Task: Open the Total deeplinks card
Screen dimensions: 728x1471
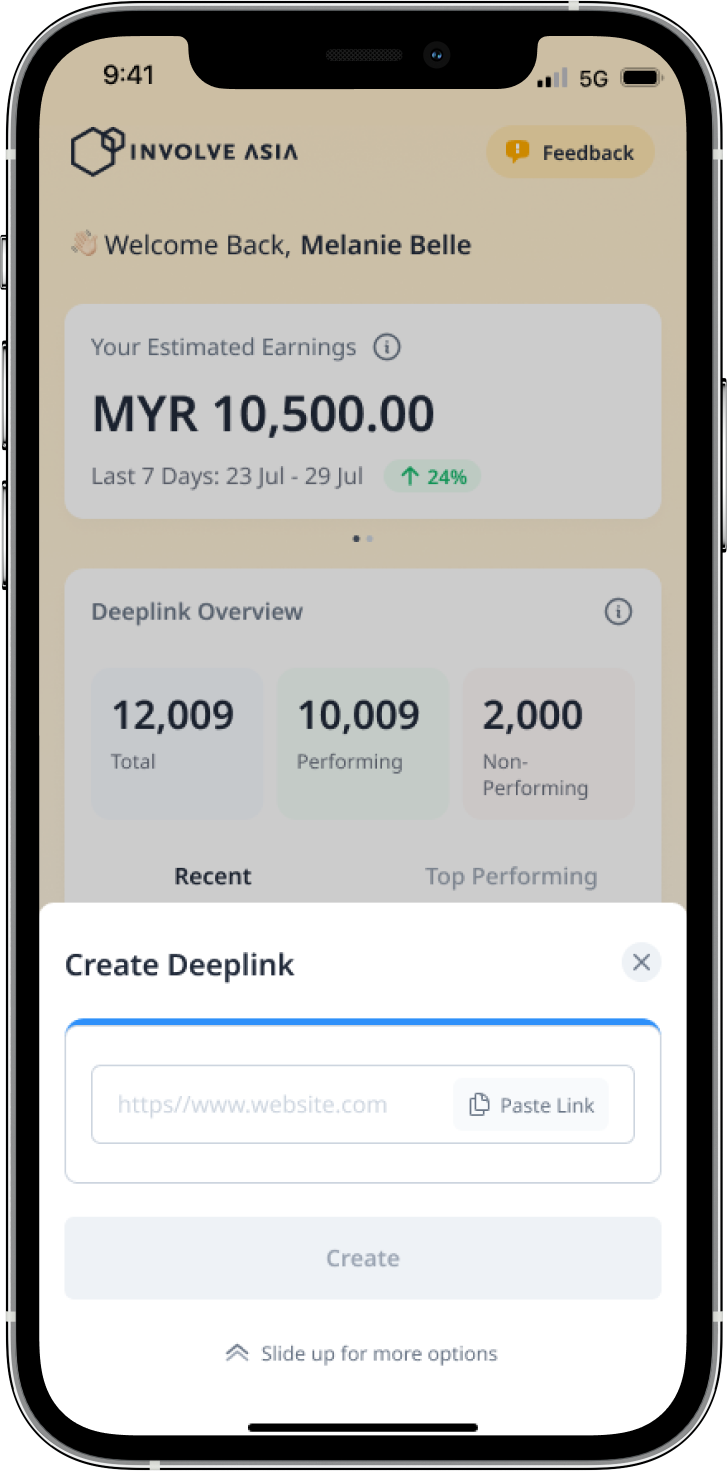Action: (177, 743)
